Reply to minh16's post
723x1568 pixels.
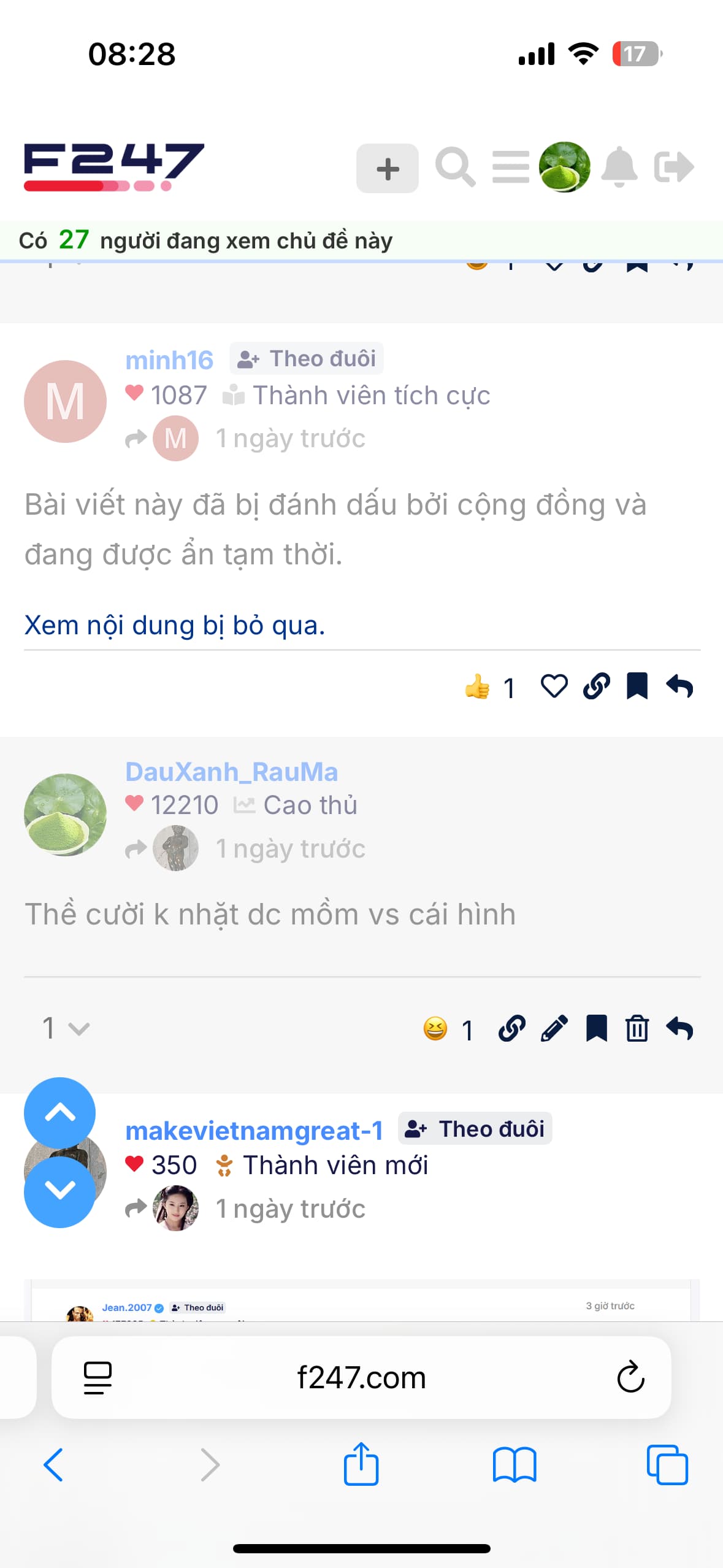point(679,686)
